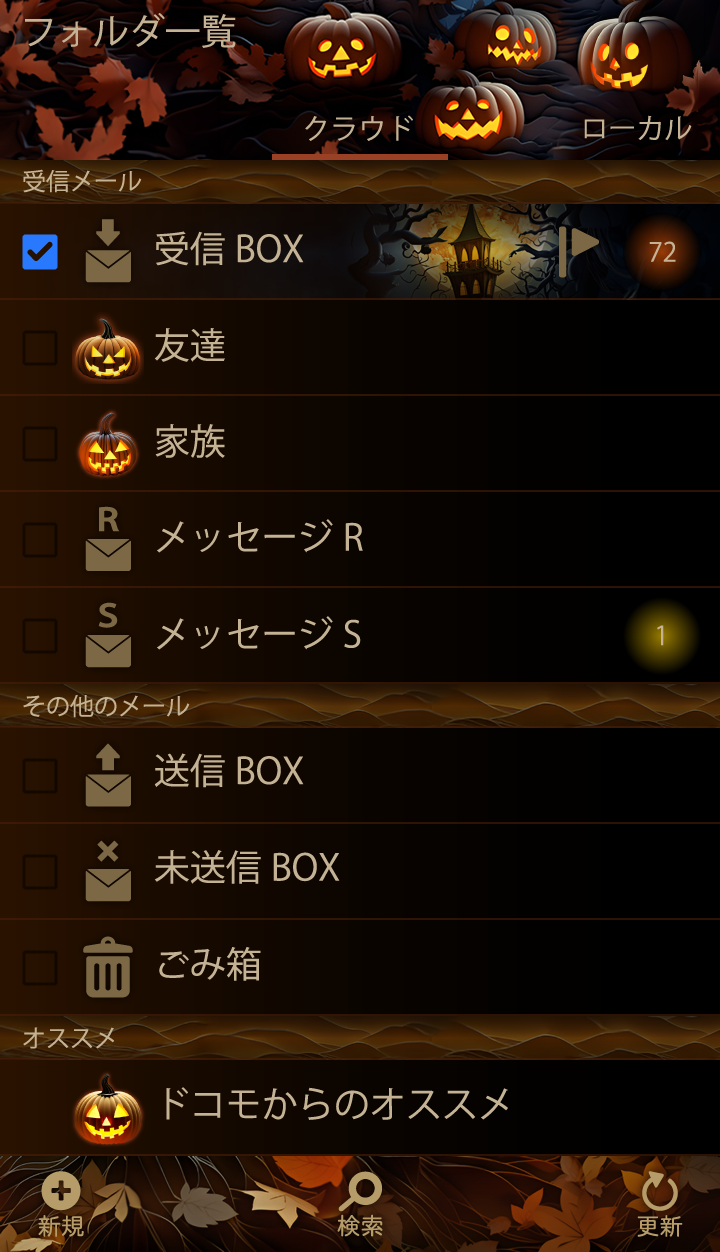The height and width of the screenshot is (1252, 720).
Task: Switch to the ローカル tab
Action: point(636,129)
